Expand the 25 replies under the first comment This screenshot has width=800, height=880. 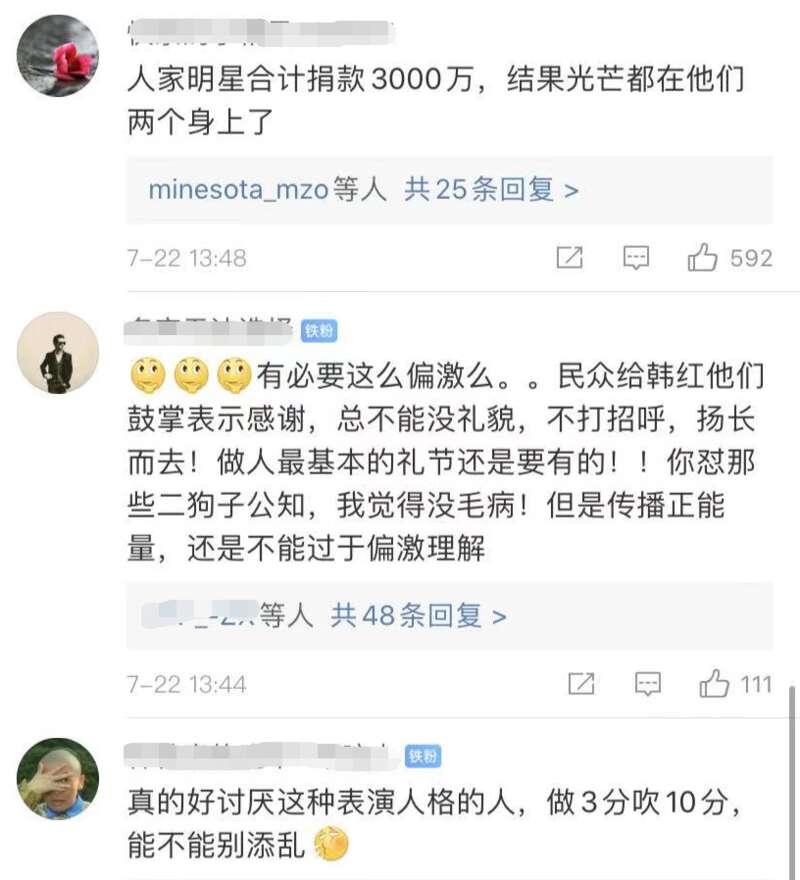click(x=491, y=190)
